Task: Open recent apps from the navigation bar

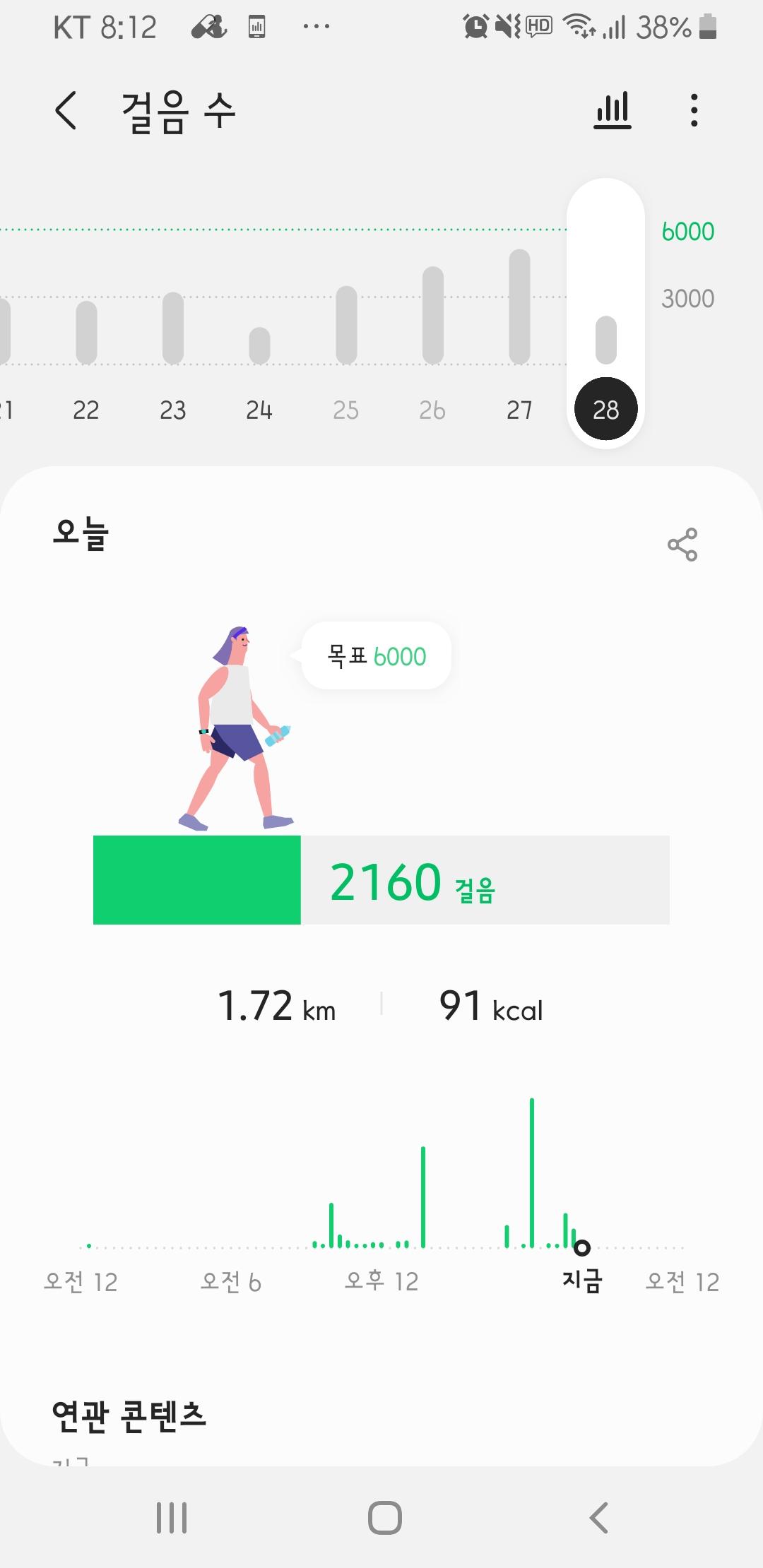Action: point(172,1517)
